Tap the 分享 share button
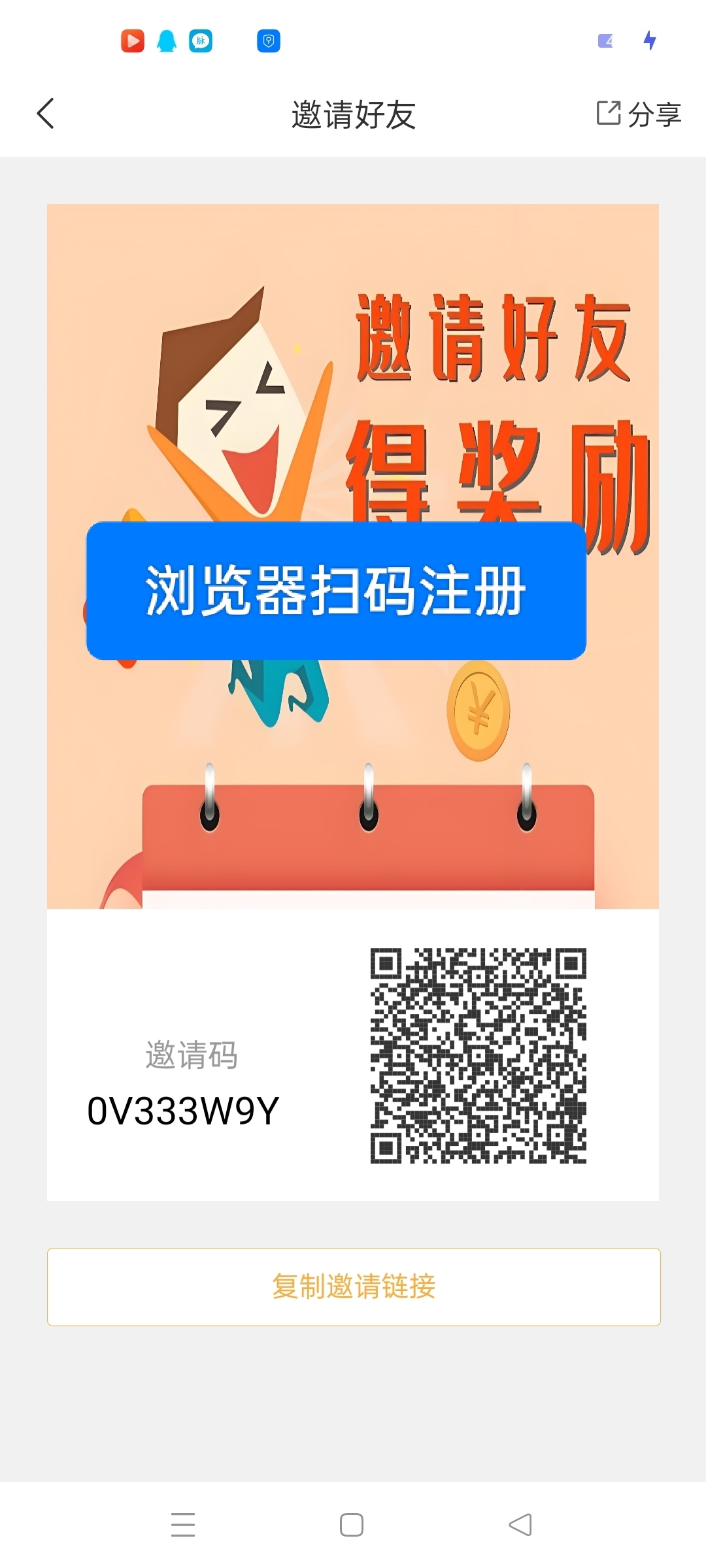This screenshot has width=706, height=1568. click(639, 114)
